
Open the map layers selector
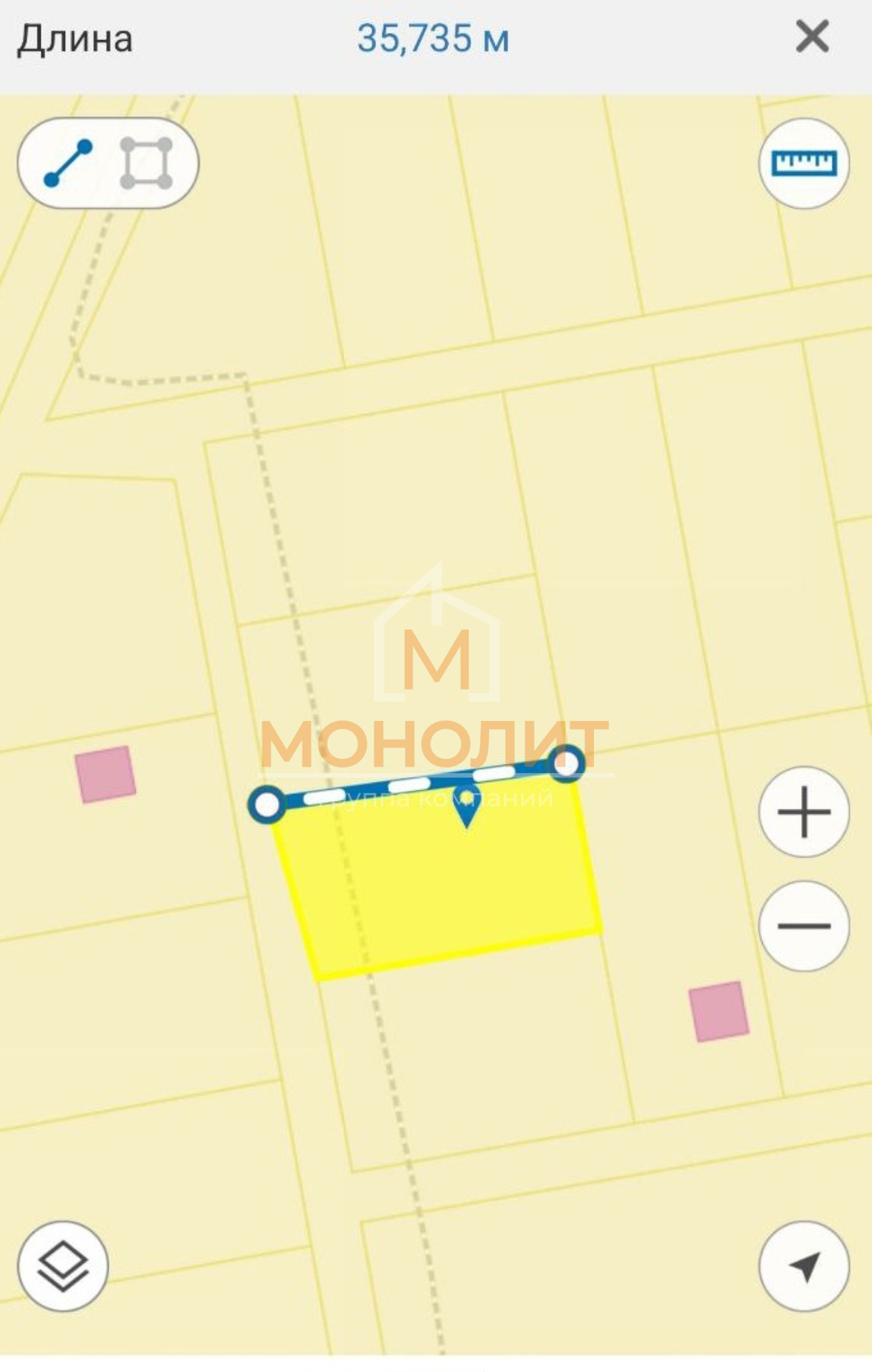tap(63, 1267)
